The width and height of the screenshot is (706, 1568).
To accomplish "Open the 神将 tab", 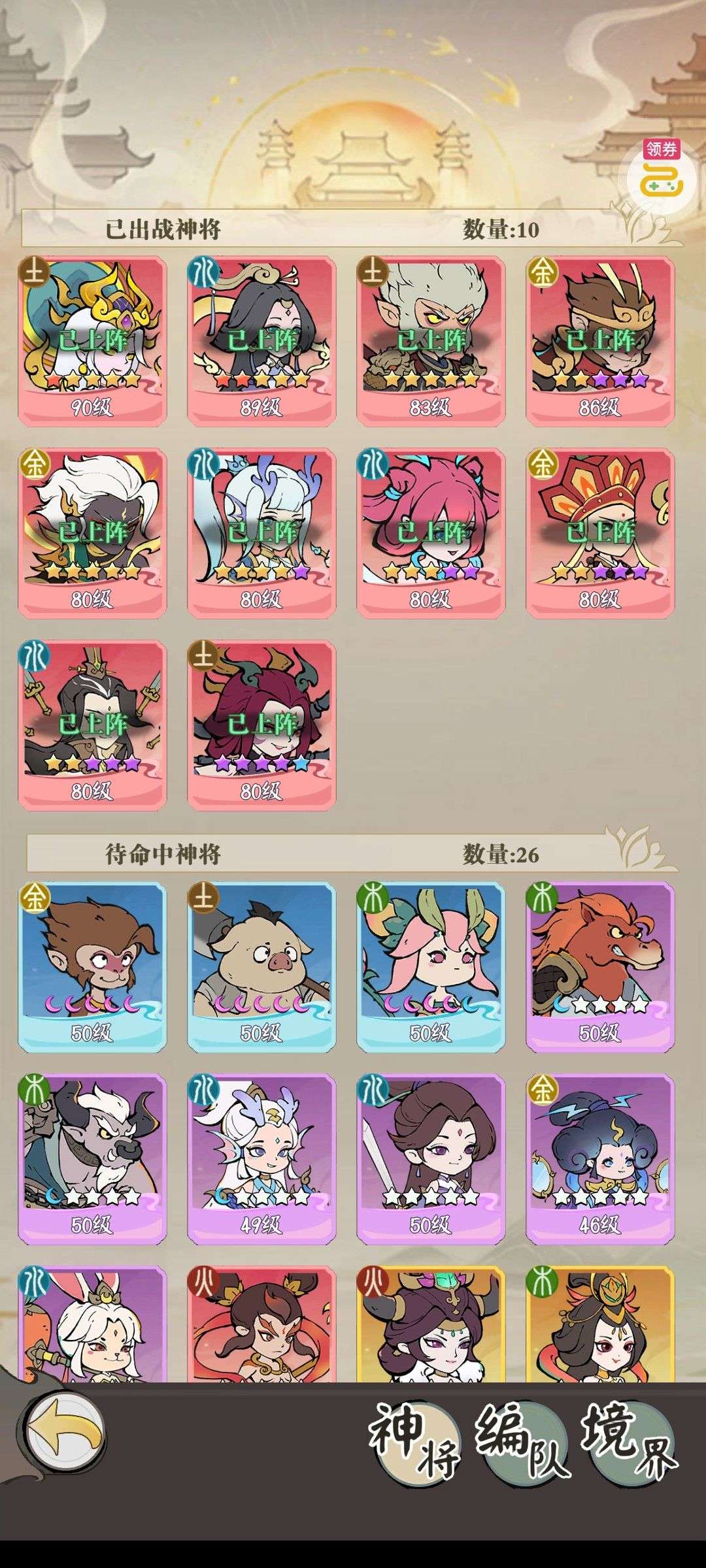I will pos(414,1442).
